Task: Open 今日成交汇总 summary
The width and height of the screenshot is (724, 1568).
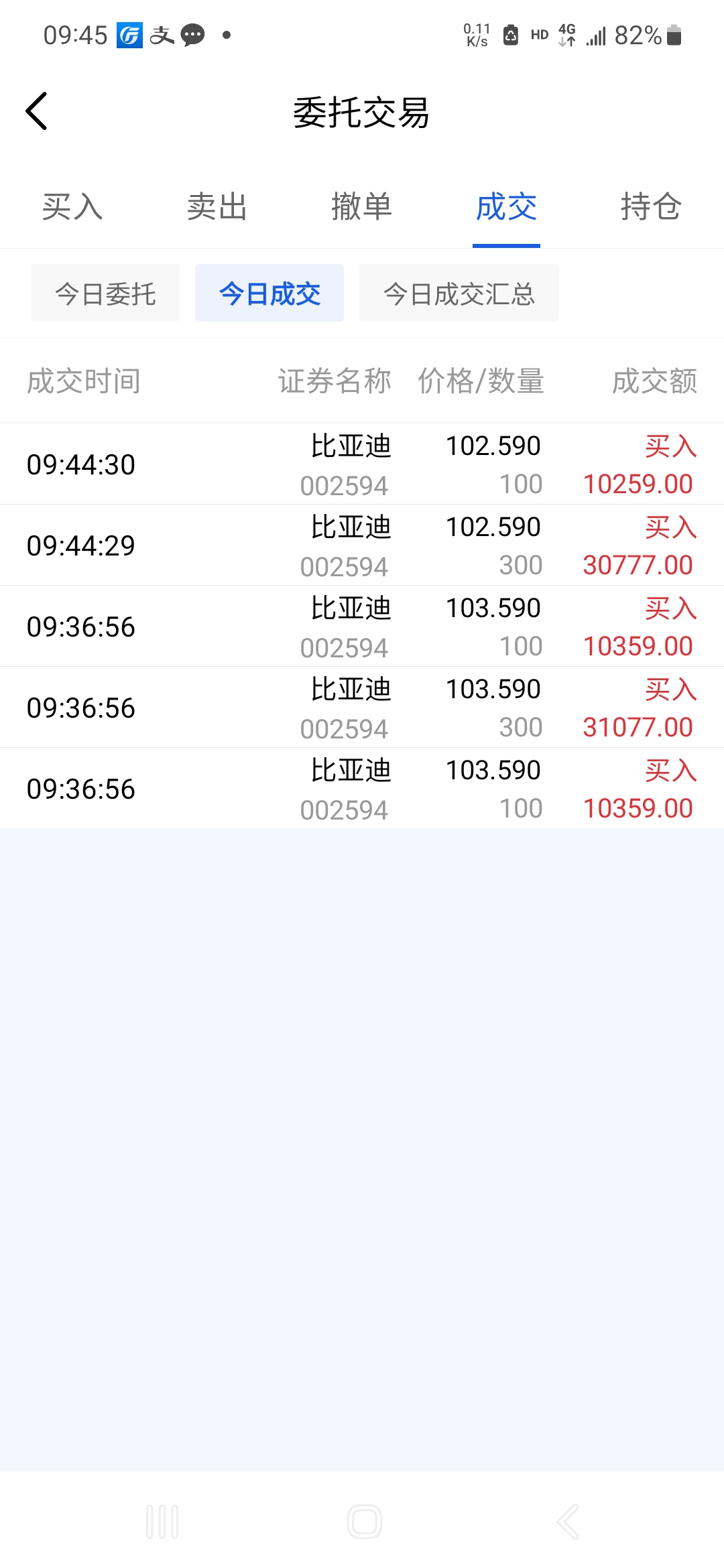Action: (x=459, y=293)
